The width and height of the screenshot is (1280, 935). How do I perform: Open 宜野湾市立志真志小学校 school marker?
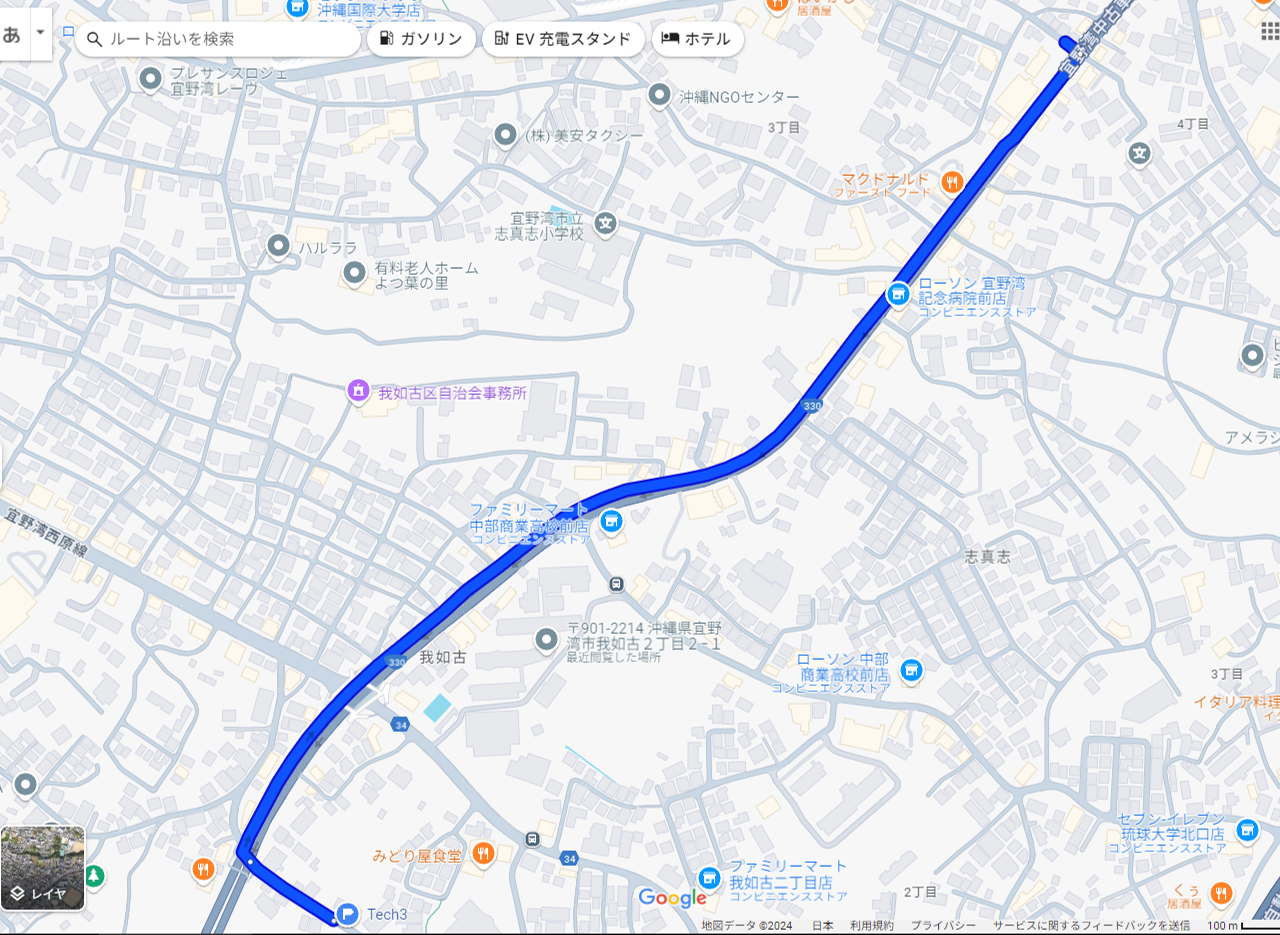click(605, 223)
